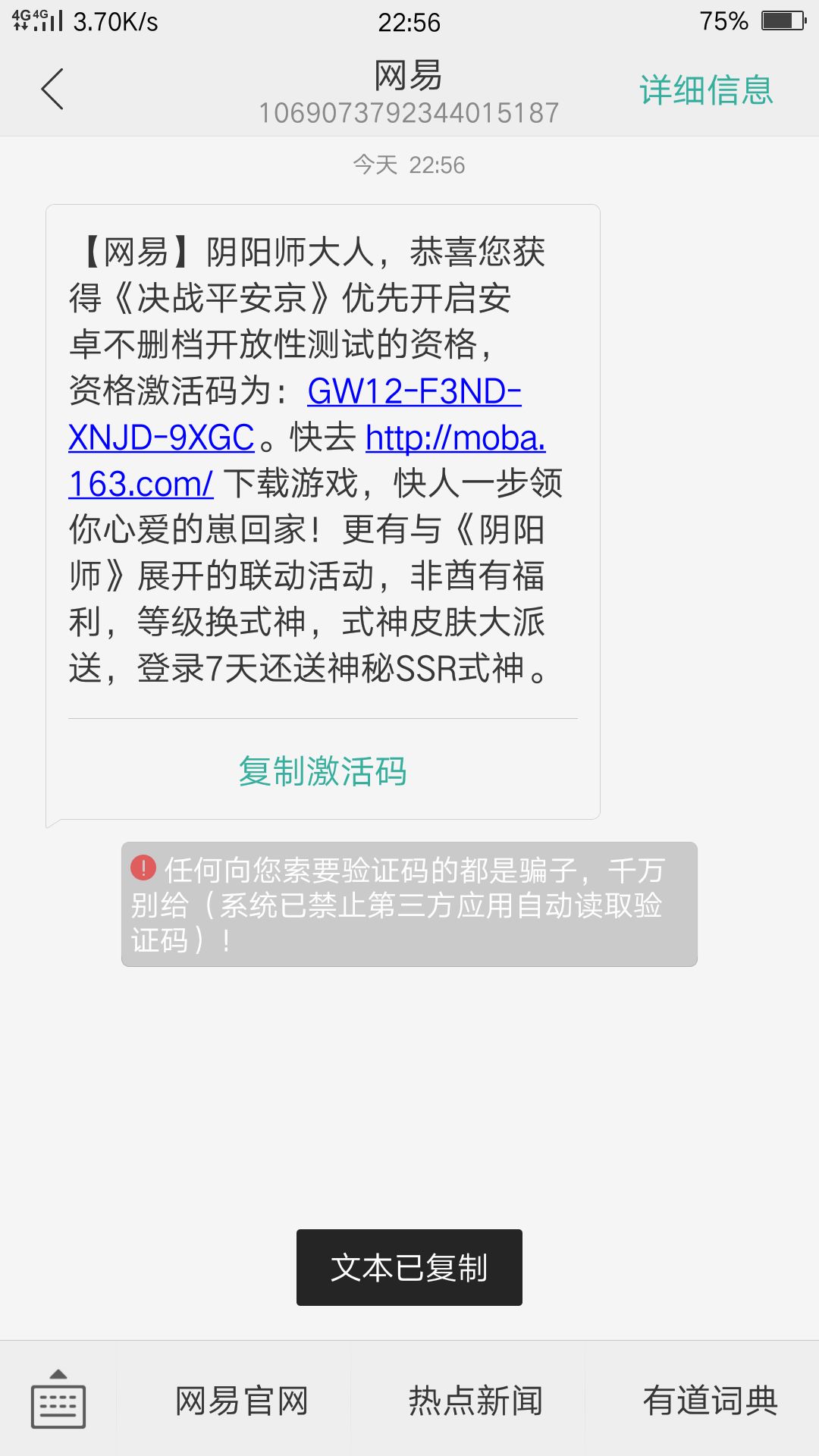Go back to the message list
This screenshot has width=819, height=1456.
(52, 89)
